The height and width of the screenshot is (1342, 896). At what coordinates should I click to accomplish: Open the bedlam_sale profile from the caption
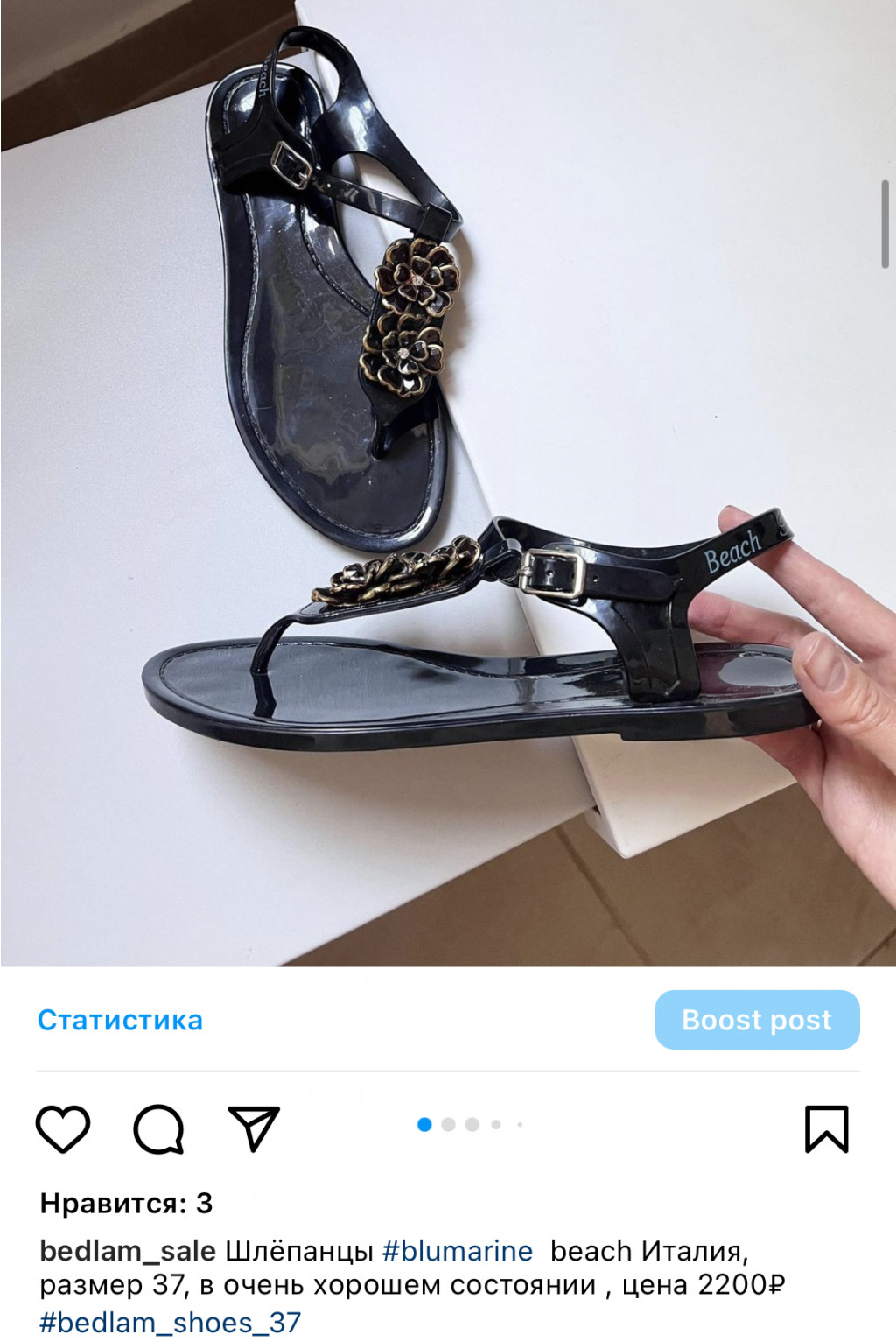pyautogui.click(x=128, y=1251)
